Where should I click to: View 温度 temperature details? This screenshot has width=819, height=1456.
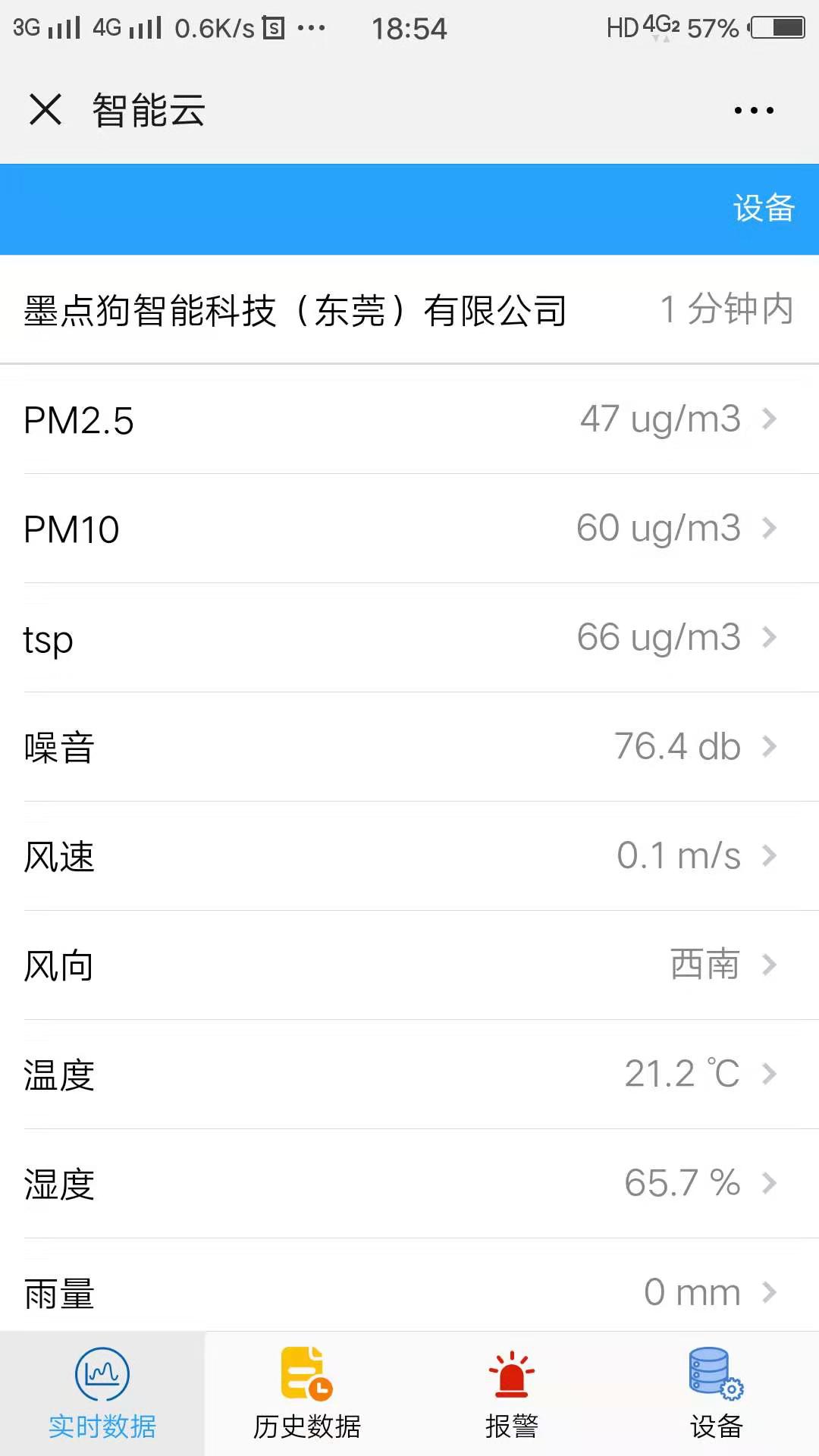(409, 1075)
